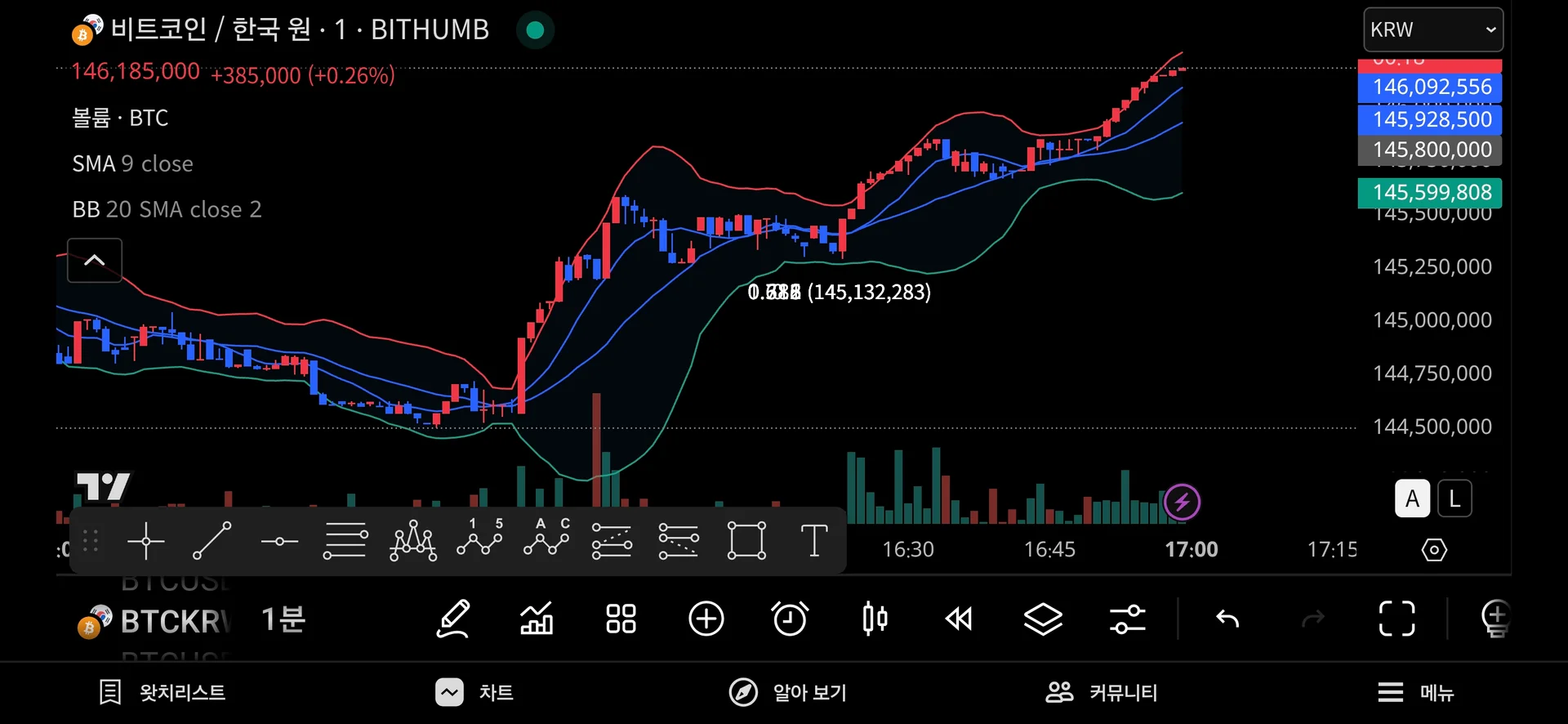Viewport: 1568px width, 724px height.
Task: Open the indicators menu
Action: point(537,619)
